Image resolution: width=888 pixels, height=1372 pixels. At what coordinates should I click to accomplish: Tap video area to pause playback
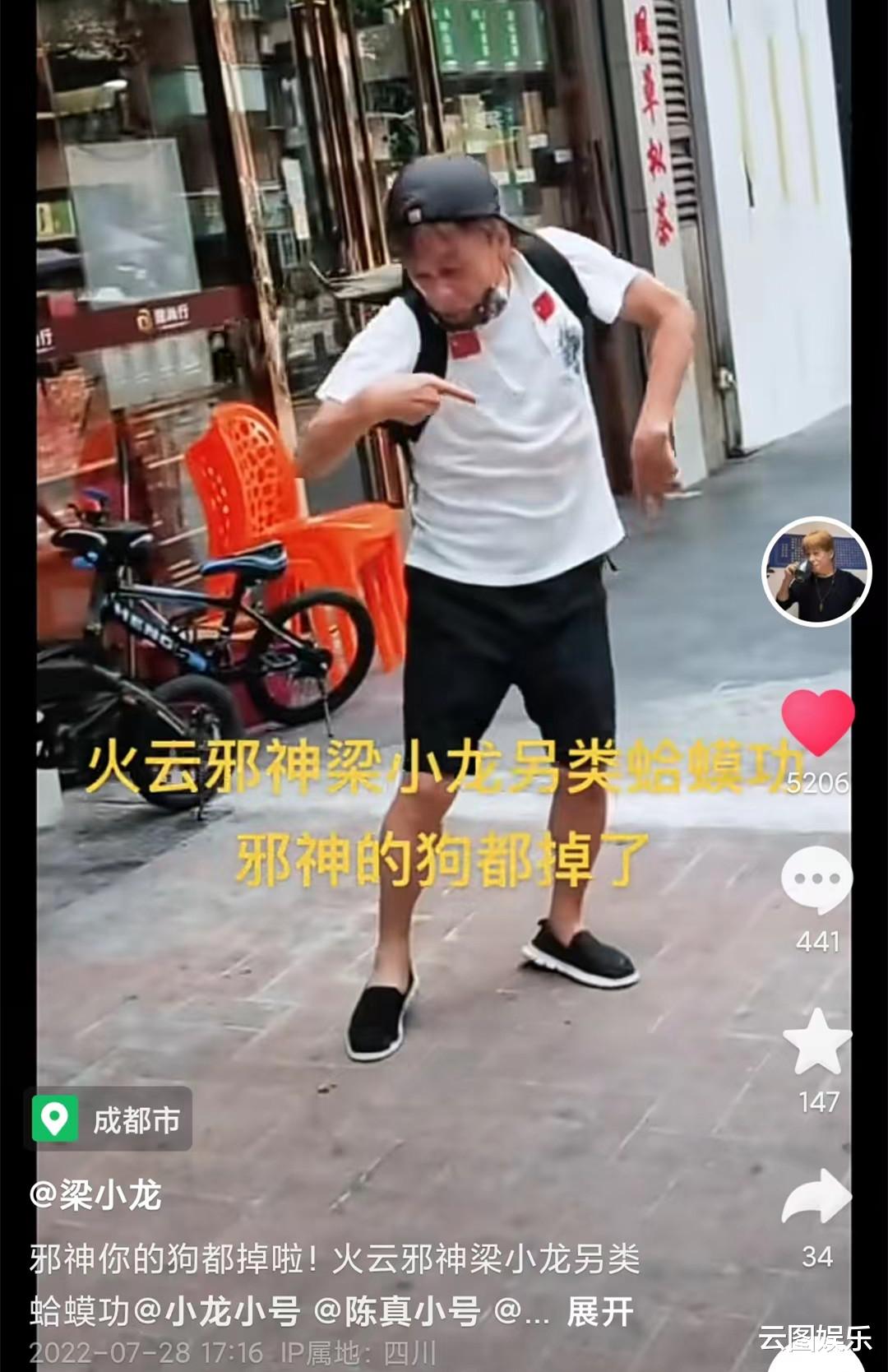coord(411,576)
